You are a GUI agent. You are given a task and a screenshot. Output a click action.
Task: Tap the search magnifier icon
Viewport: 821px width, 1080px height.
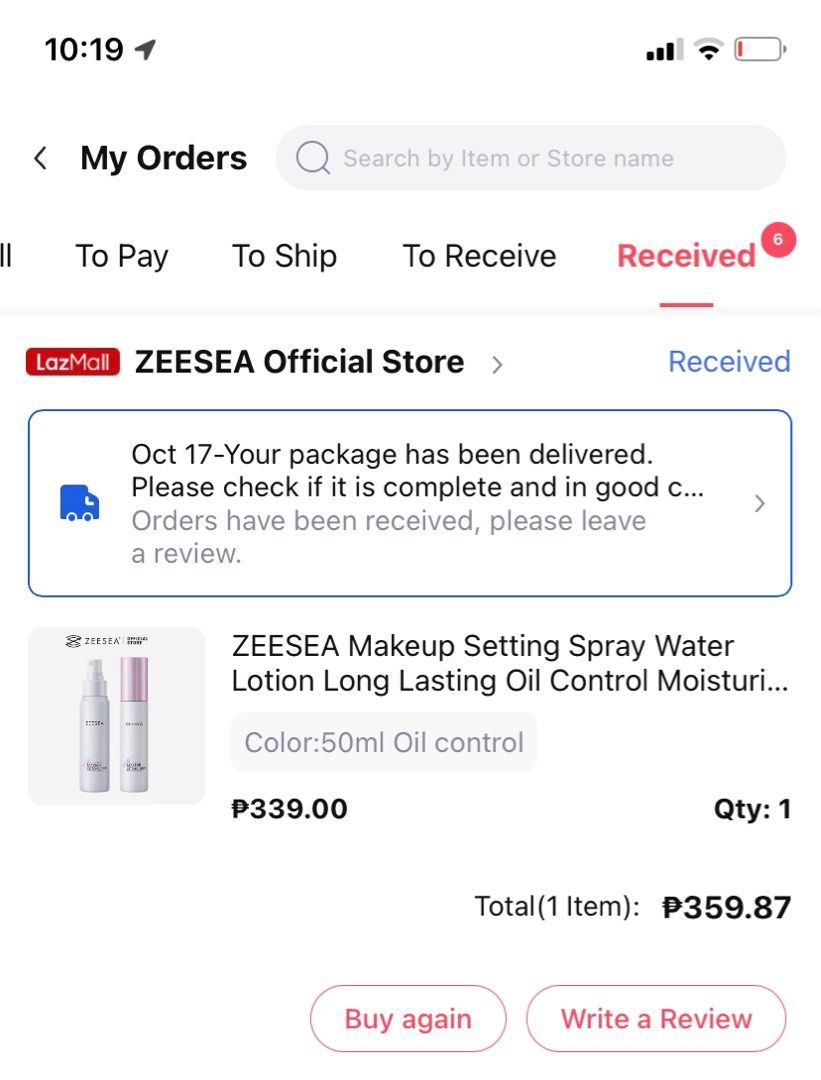pos(312,157)
